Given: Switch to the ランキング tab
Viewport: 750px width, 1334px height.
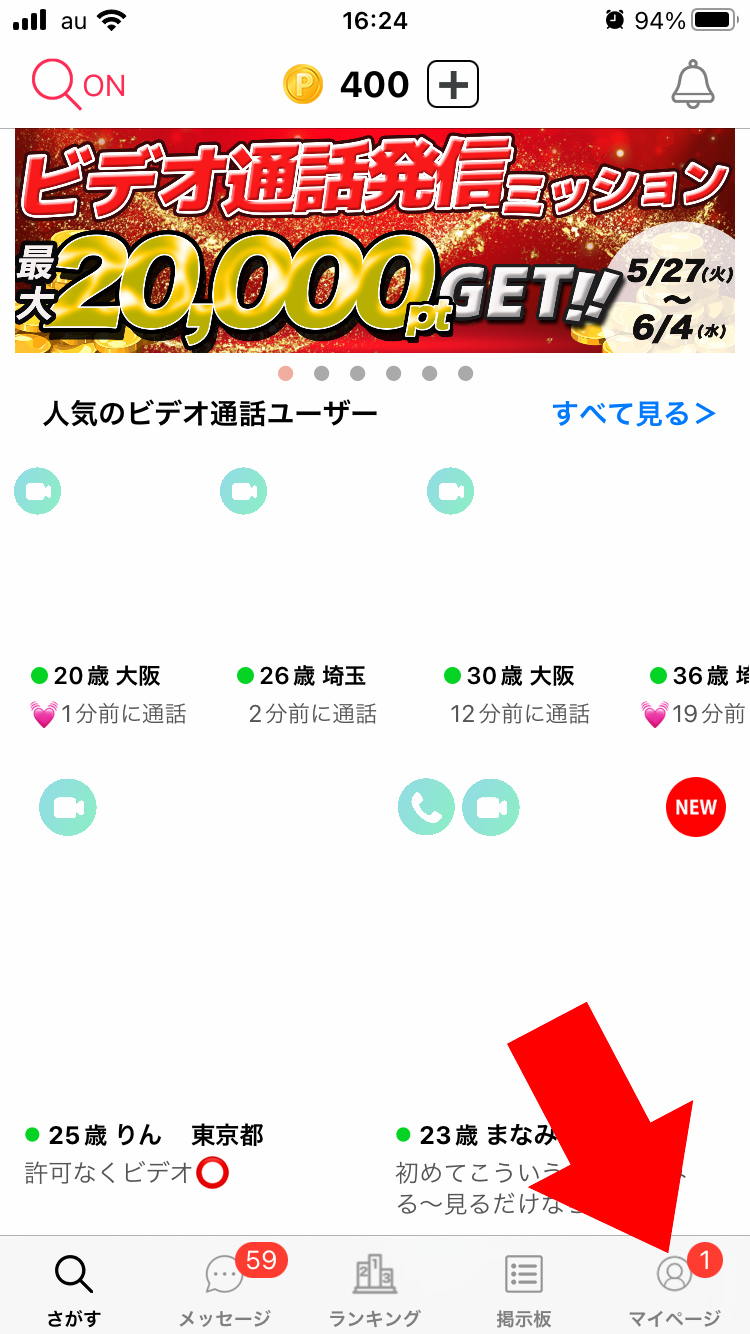Looking at the screenshot, I should tap(375, 1287).
